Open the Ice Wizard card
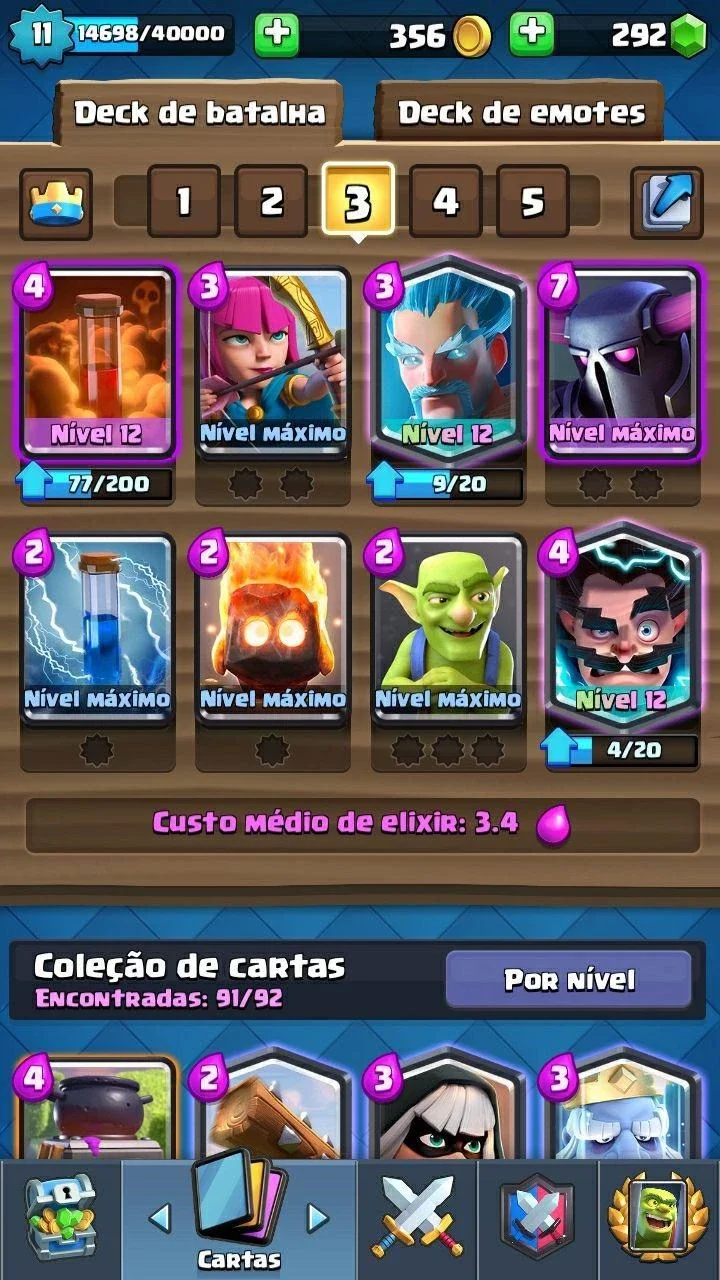 pos(448,362)
